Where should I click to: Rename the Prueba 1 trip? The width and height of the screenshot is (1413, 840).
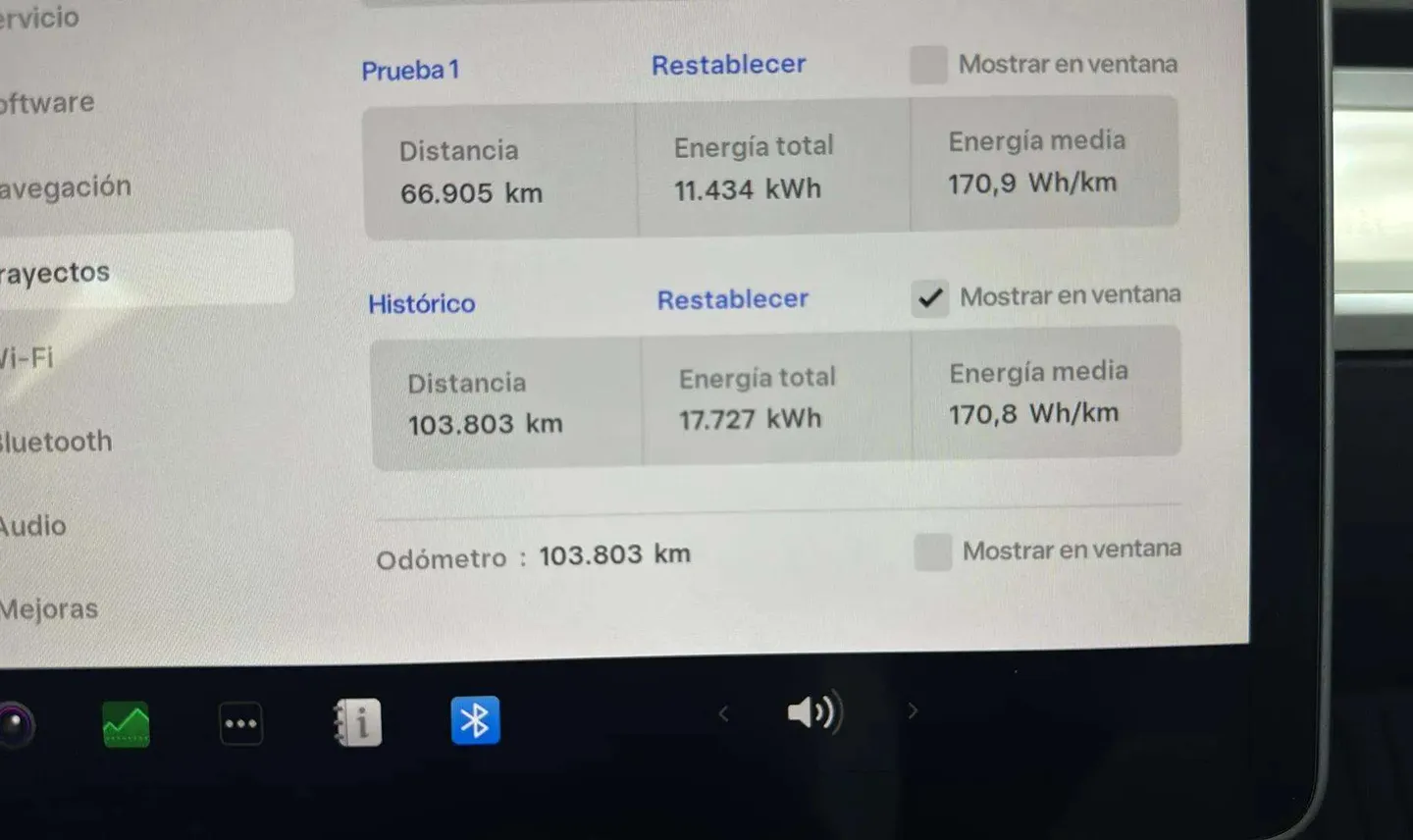[410, 71]
